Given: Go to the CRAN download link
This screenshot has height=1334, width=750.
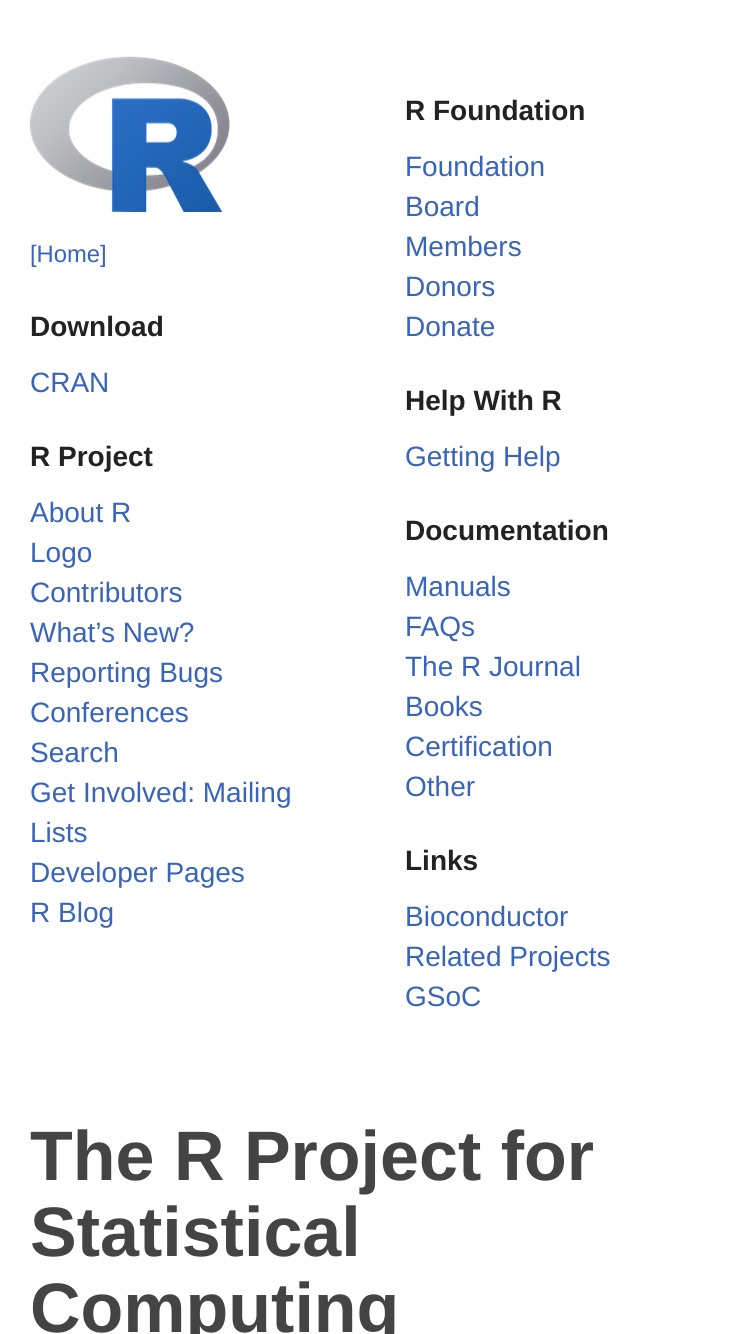Looking at the screenshot, I should point(69,383).
